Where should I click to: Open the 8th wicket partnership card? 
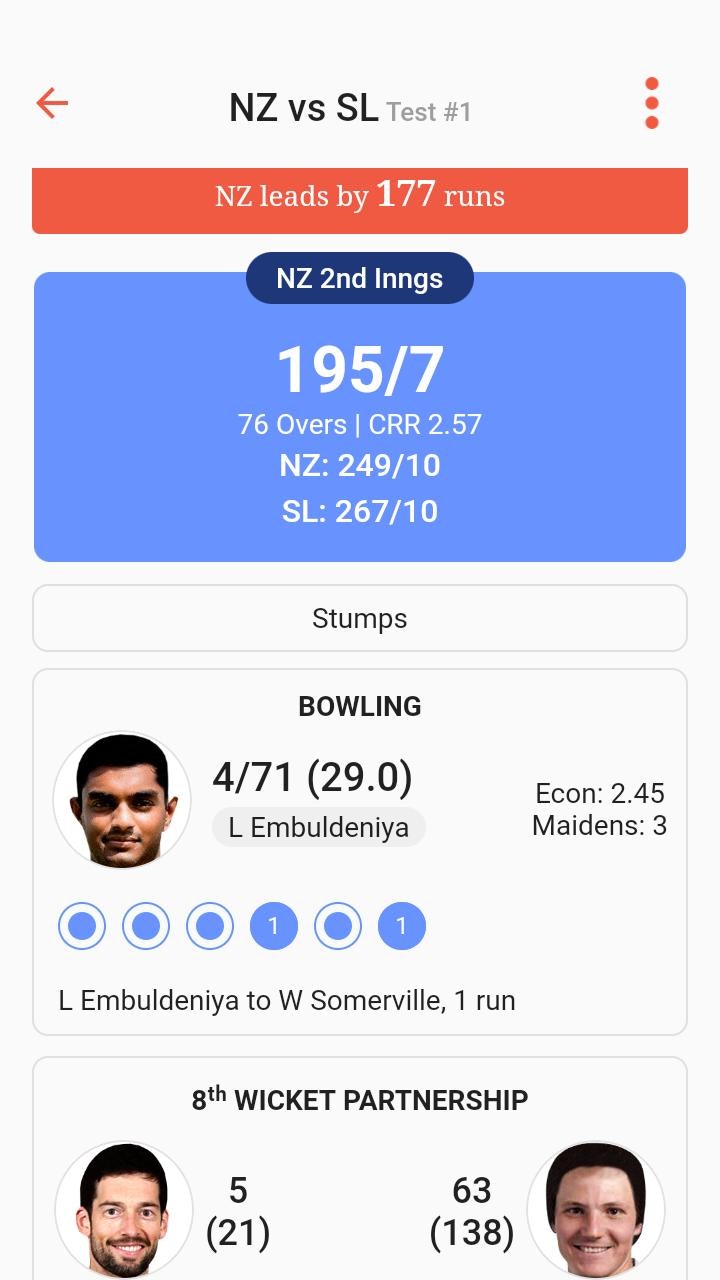[x=360, y=1168]
